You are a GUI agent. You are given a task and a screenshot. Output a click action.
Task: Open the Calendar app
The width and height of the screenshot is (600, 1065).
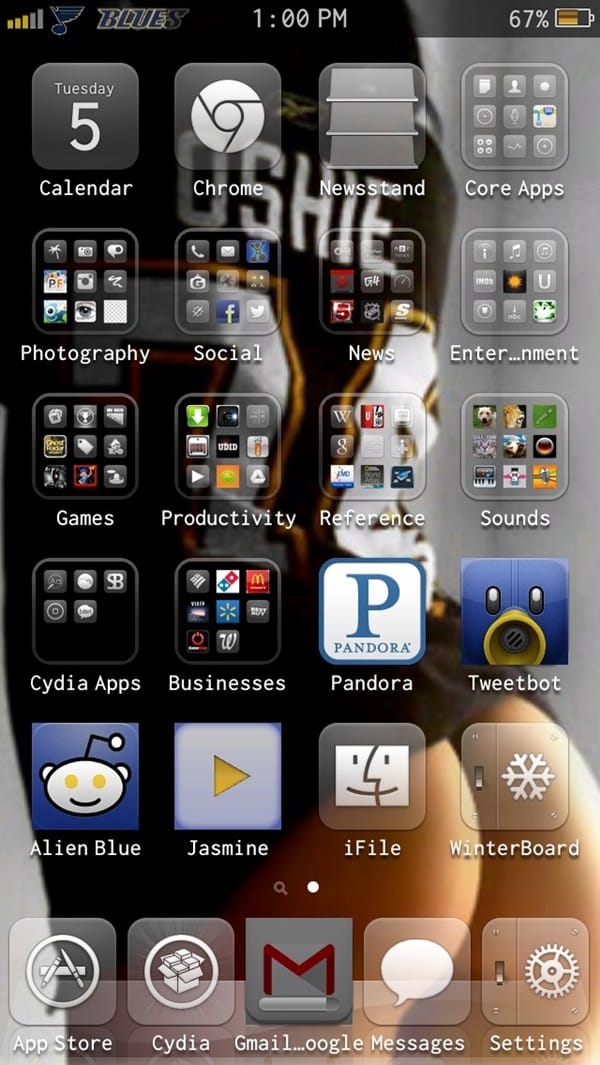click(85, 117)
